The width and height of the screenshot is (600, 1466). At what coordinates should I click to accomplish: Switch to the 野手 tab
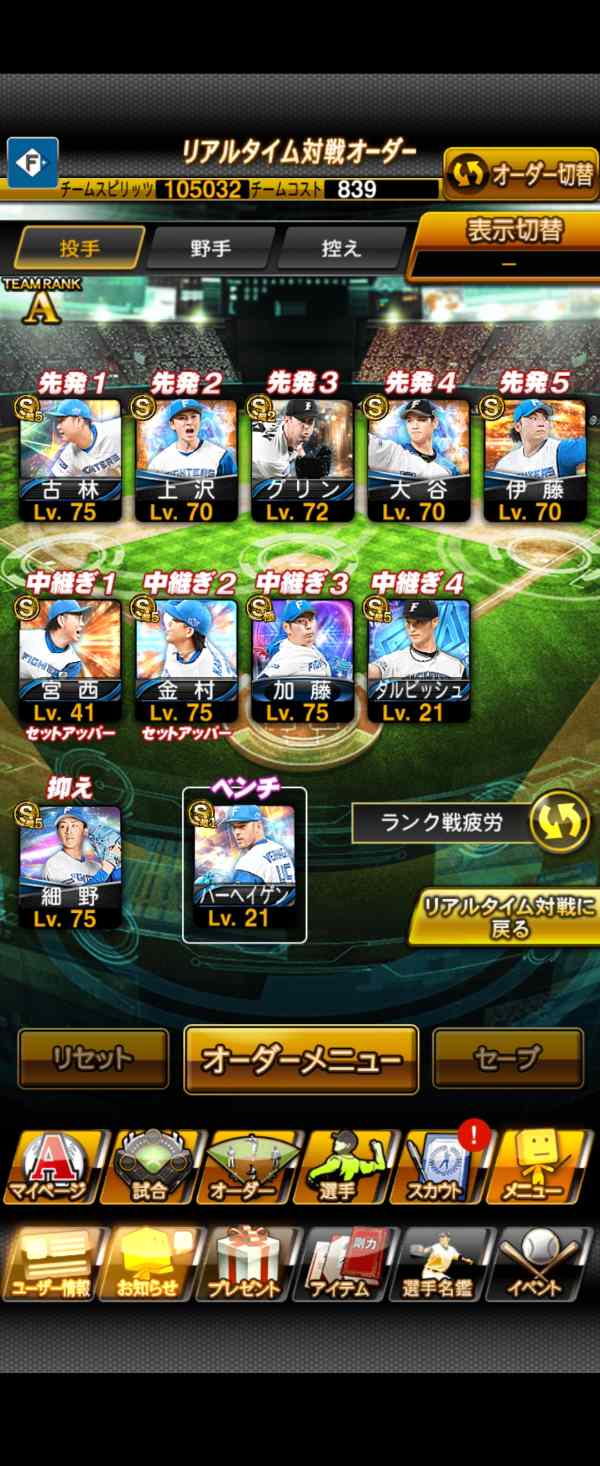click(211, 248)
